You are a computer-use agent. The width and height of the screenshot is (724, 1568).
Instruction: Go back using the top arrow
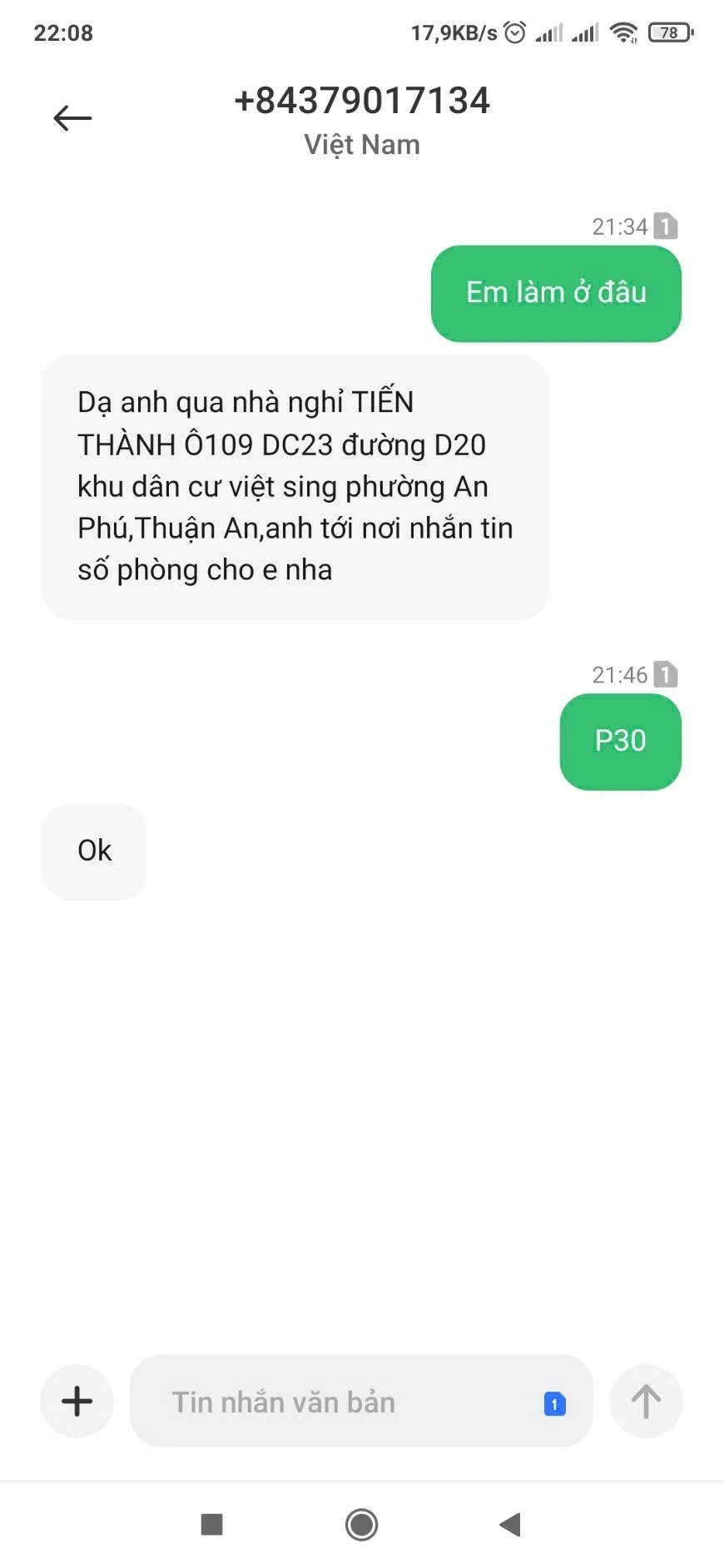coord(72,118)
